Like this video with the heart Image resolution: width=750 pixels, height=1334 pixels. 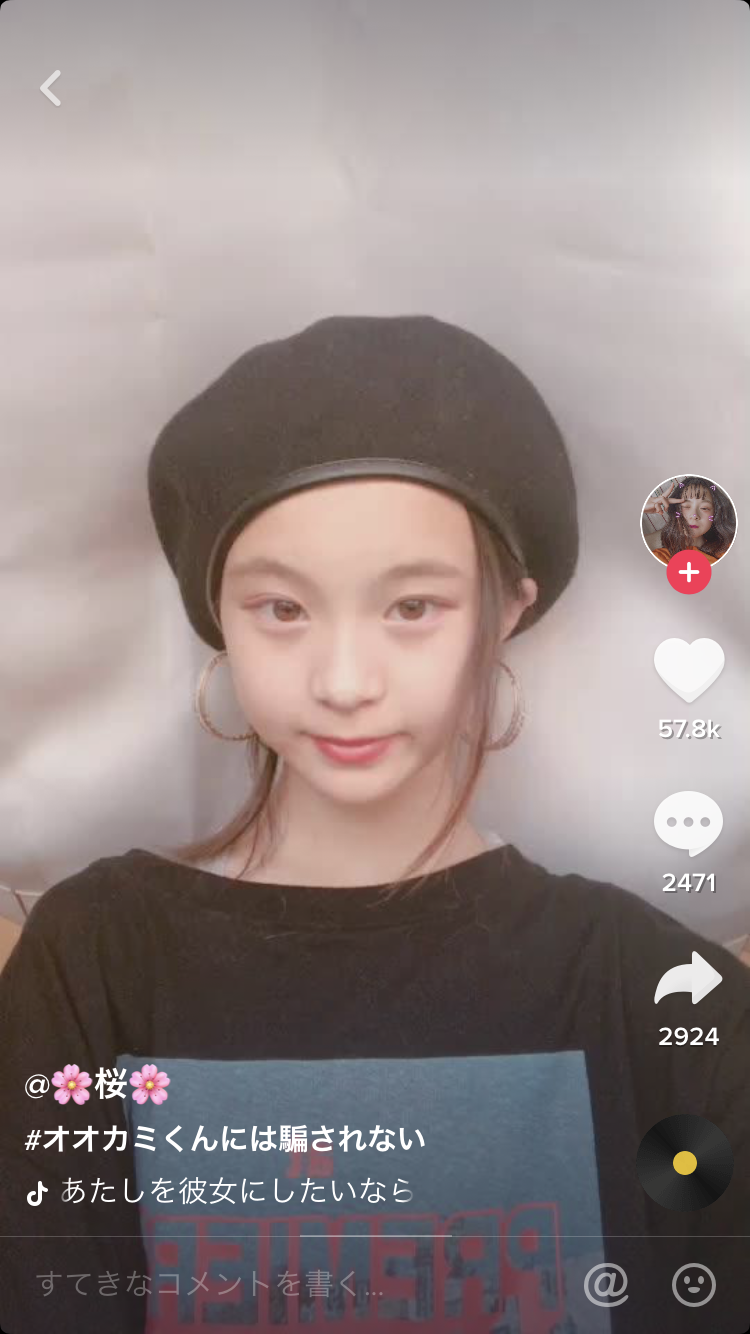(x=689, y=670)
